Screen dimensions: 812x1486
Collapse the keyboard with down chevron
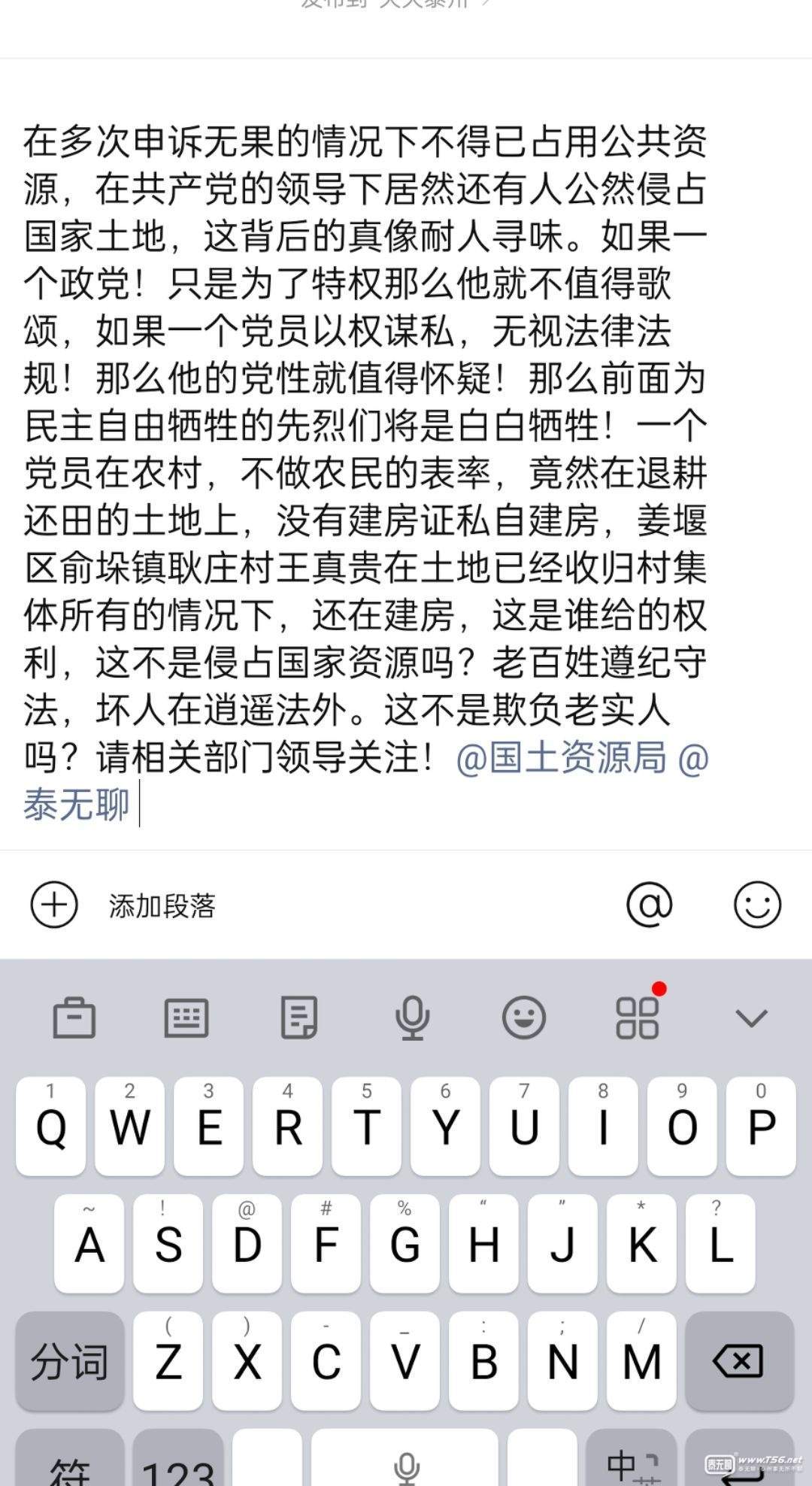point(750,1018)
